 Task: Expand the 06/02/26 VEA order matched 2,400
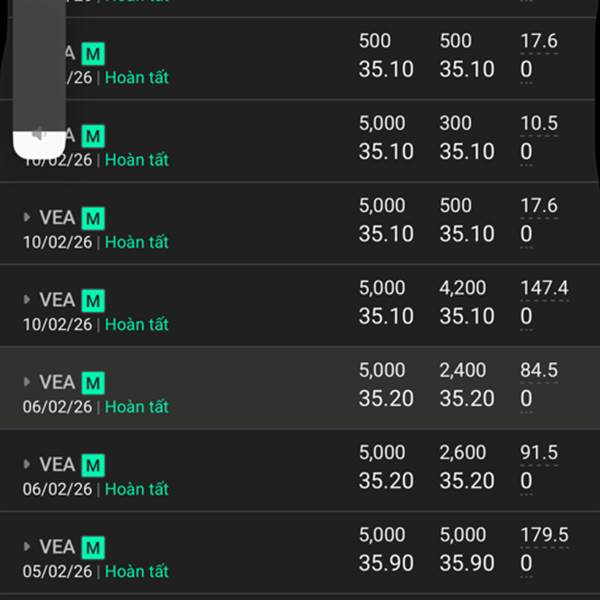tap(27, 382)
